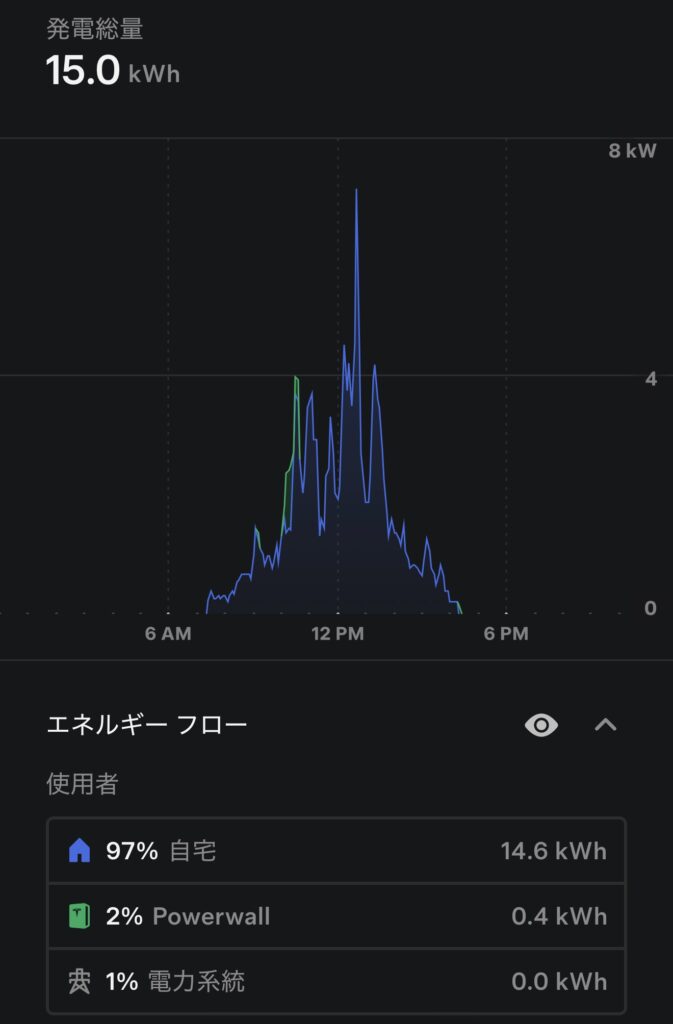Image resolution: width=673 pixels, height=1024 pixels.
Task: Select the 自宅 97% energy flow row
Action: coord(336,851)
